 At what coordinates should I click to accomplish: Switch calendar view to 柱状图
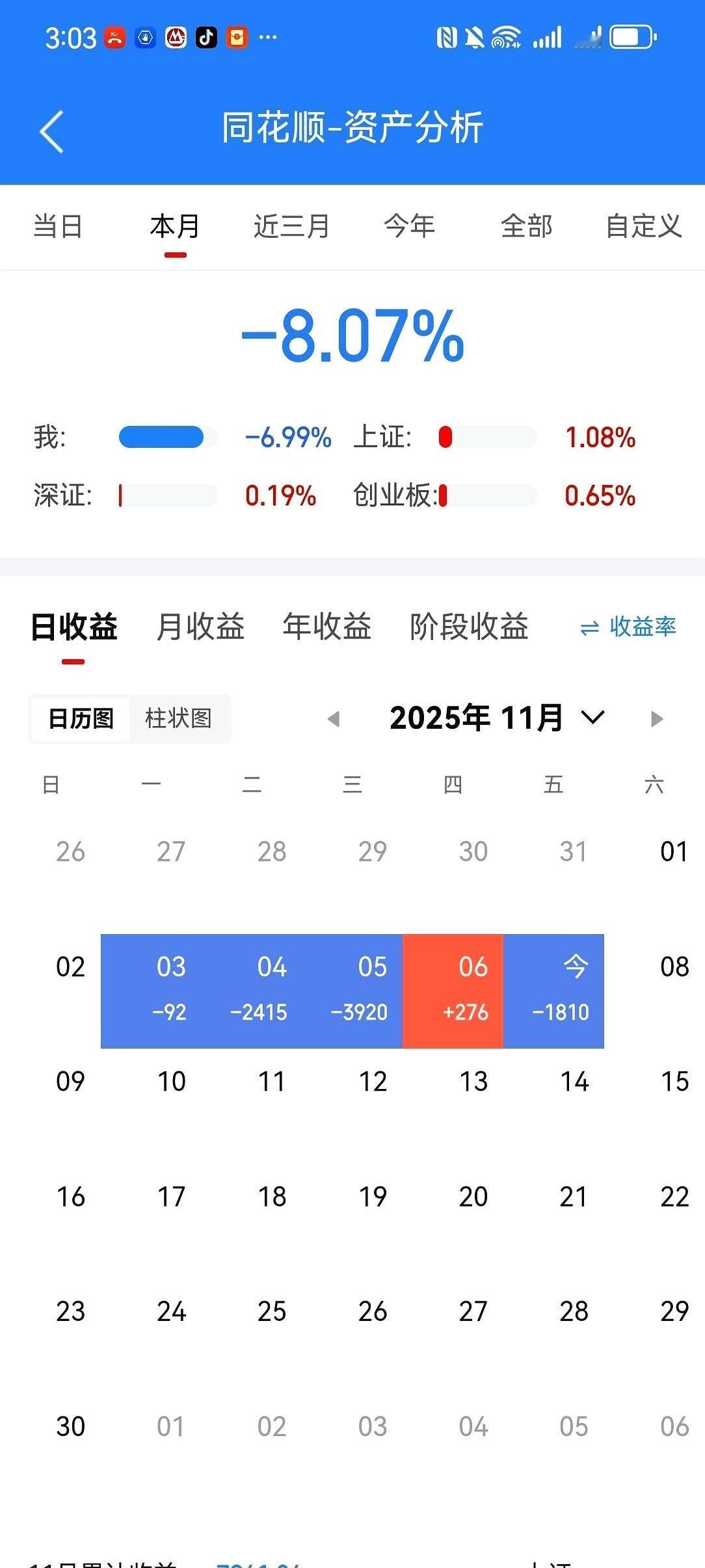177,718
